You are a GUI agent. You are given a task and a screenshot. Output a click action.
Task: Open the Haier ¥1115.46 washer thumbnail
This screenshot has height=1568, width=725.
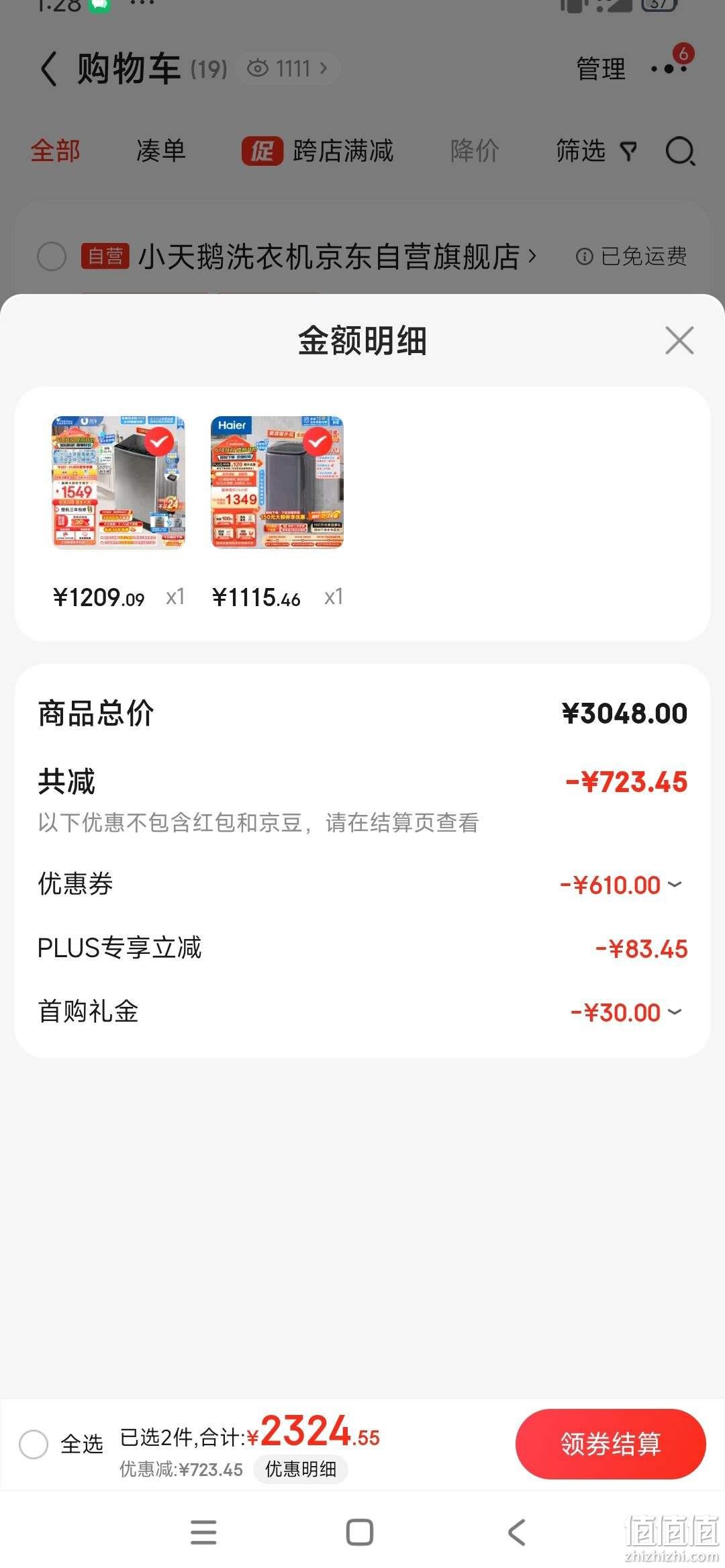(x=277, y=482)
